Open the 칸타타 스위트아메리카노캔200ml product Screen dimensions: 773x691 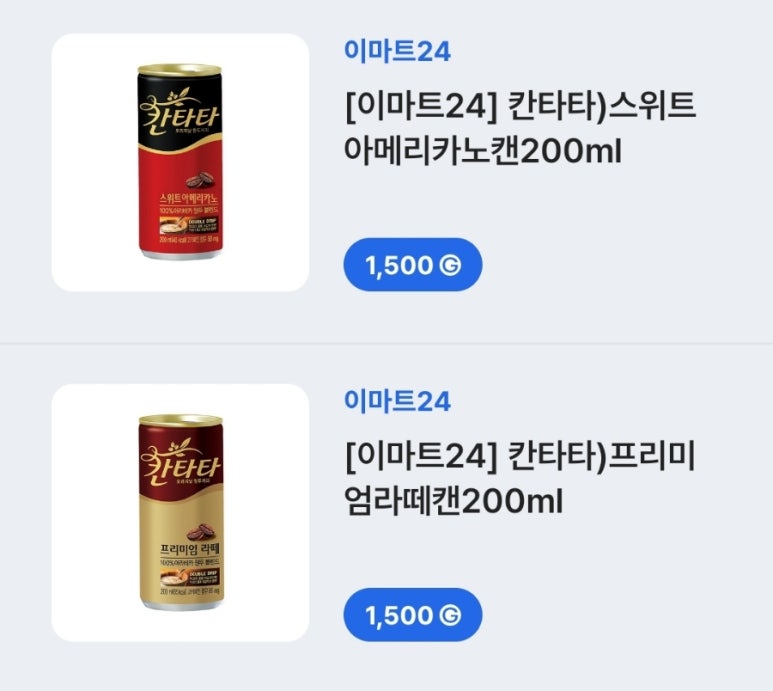pyautogui.click(x=519, y=129)
